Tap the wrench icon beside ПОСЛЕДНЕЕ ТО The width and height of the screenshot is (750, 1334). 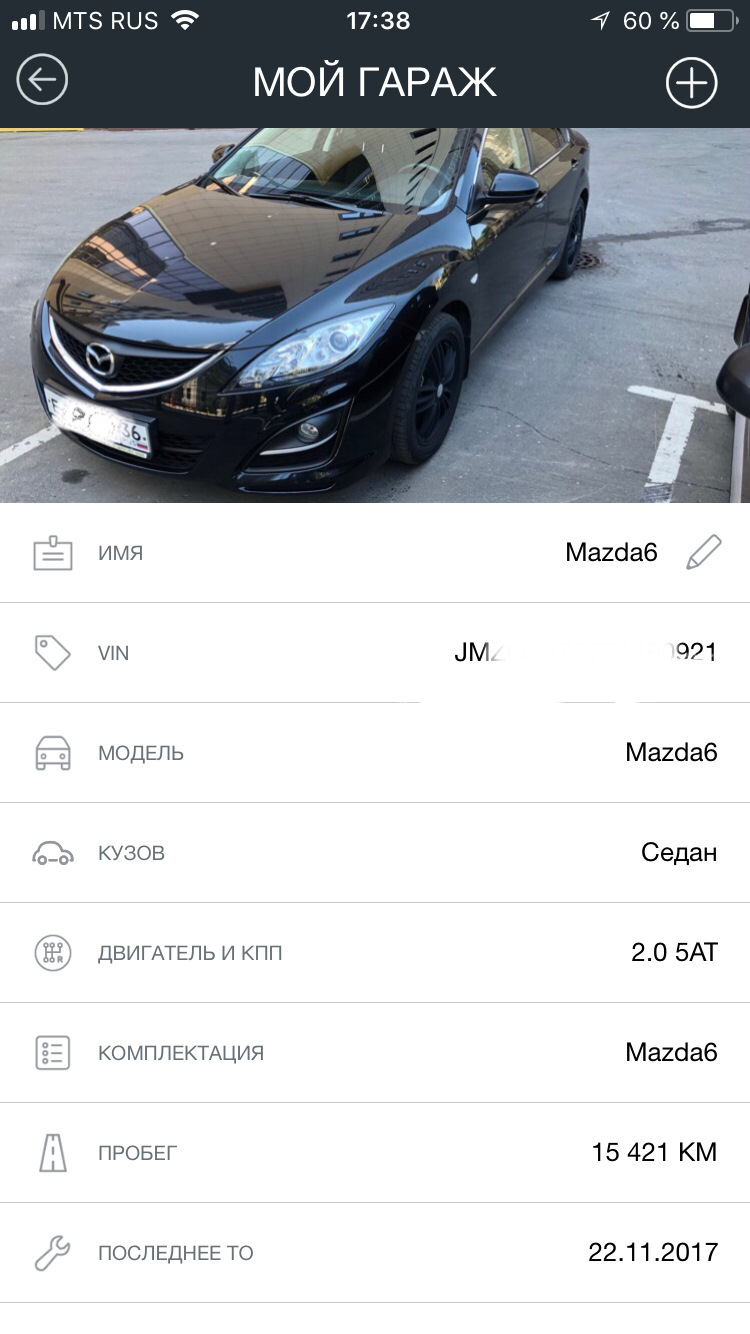coord(53,1252)
